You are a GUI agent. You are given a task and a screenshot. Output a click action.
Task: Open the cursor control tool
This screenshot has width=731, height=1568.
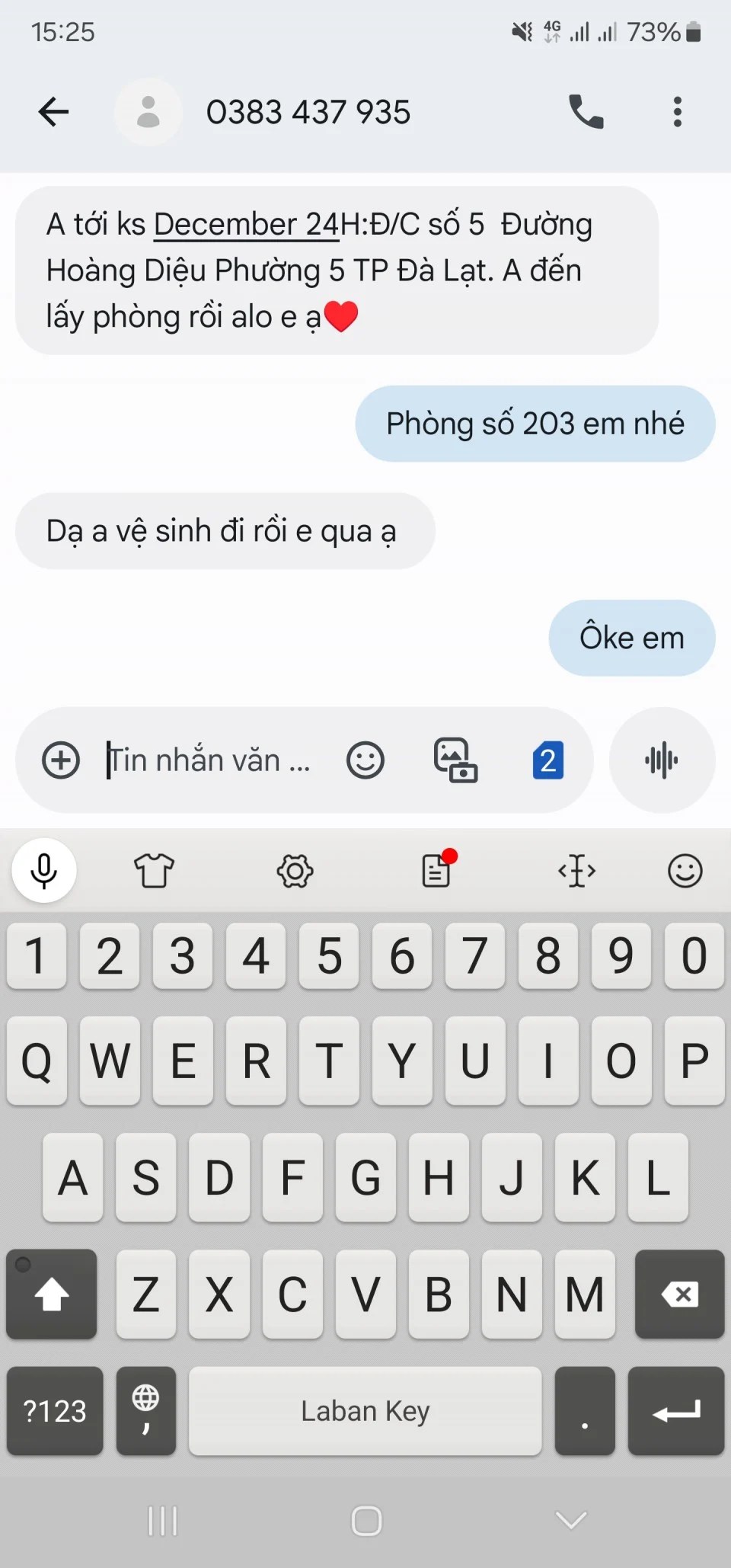click(x=577, y=870)
